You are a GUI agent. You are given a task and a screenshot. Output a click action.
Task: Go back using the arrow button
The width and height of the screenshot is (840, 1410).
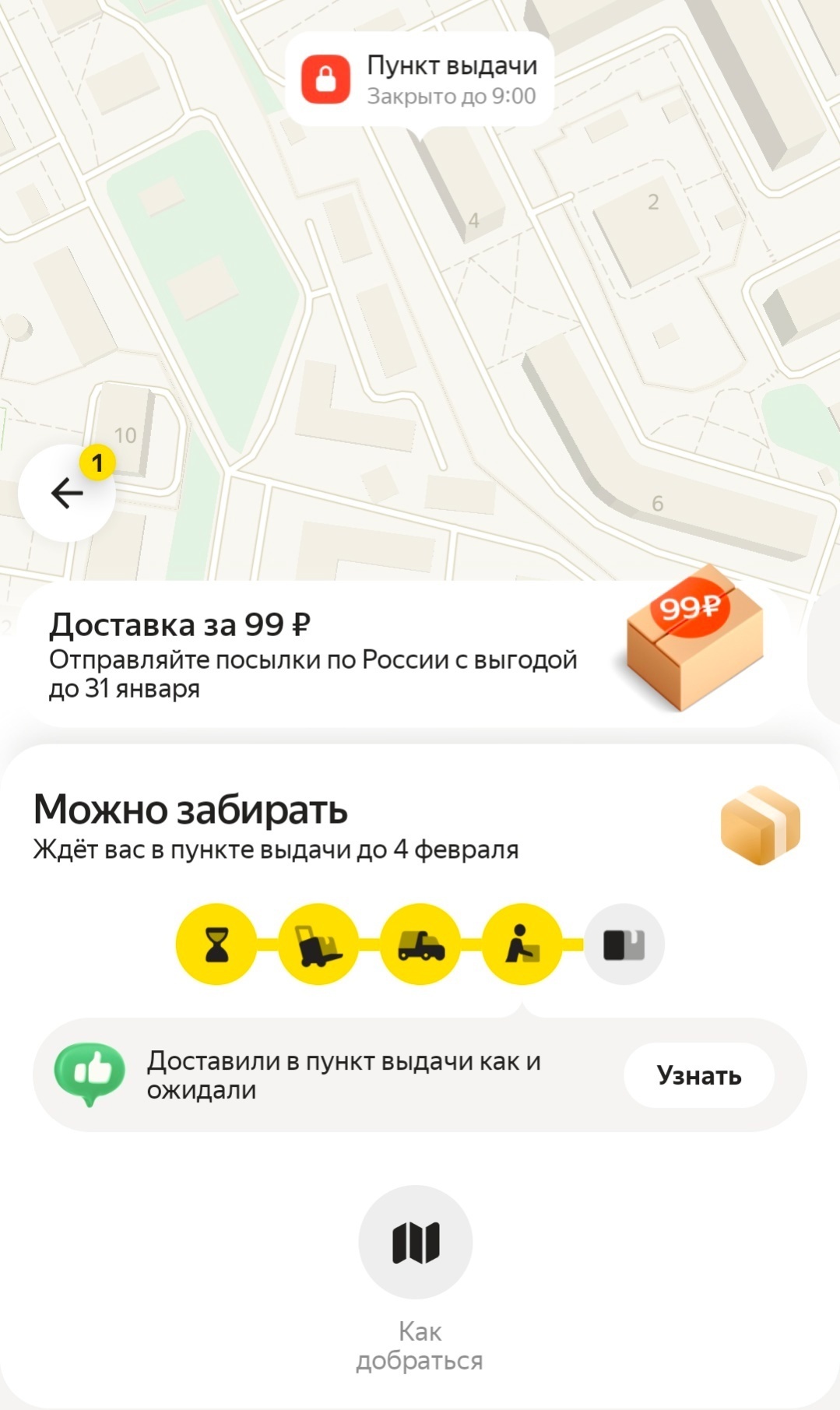pyautogui.click(x=67, y=493)
